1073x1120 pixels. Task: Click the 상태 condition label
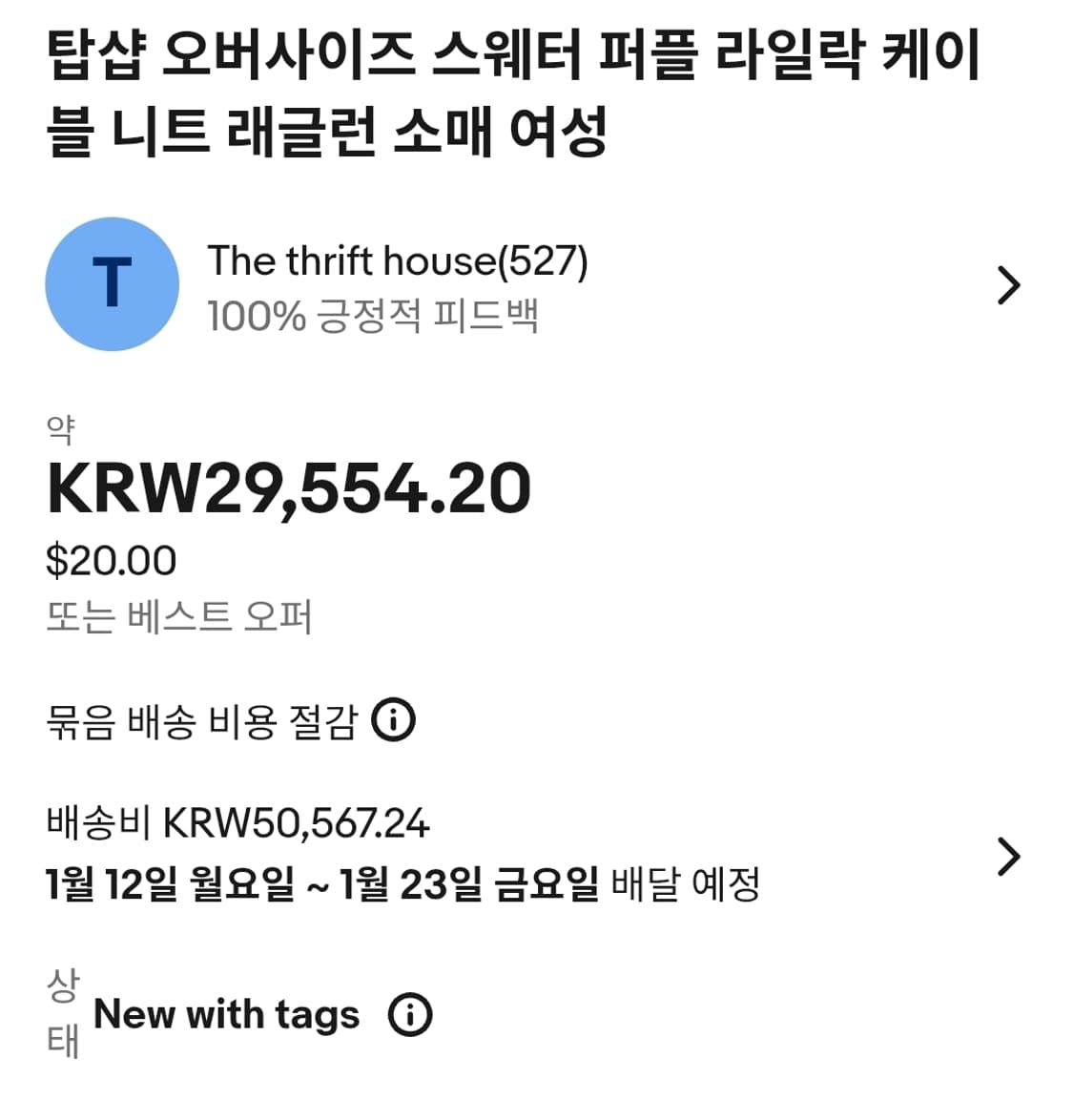pyautogui.click(x=60, y=1014)
